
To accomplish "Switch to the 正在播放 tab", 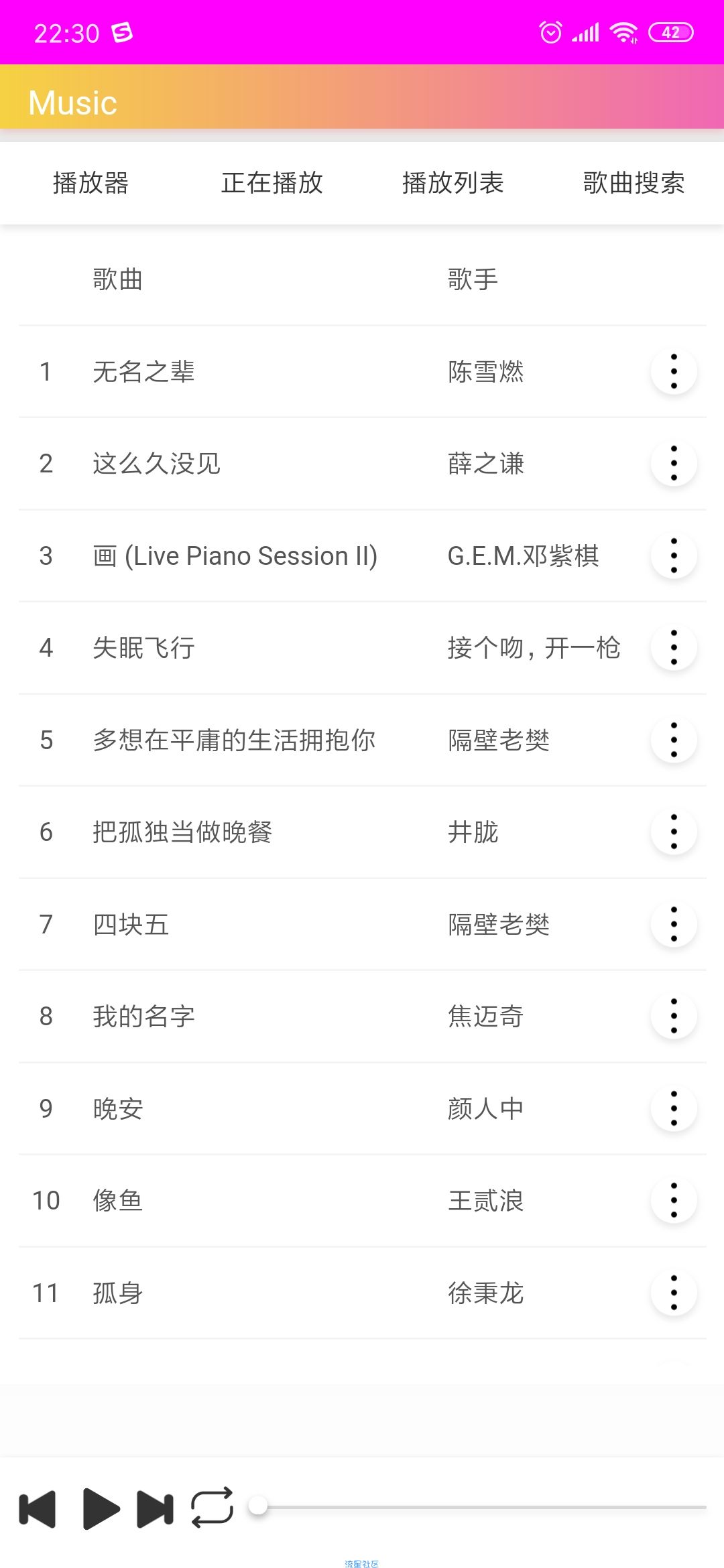I will coord(271,183).
